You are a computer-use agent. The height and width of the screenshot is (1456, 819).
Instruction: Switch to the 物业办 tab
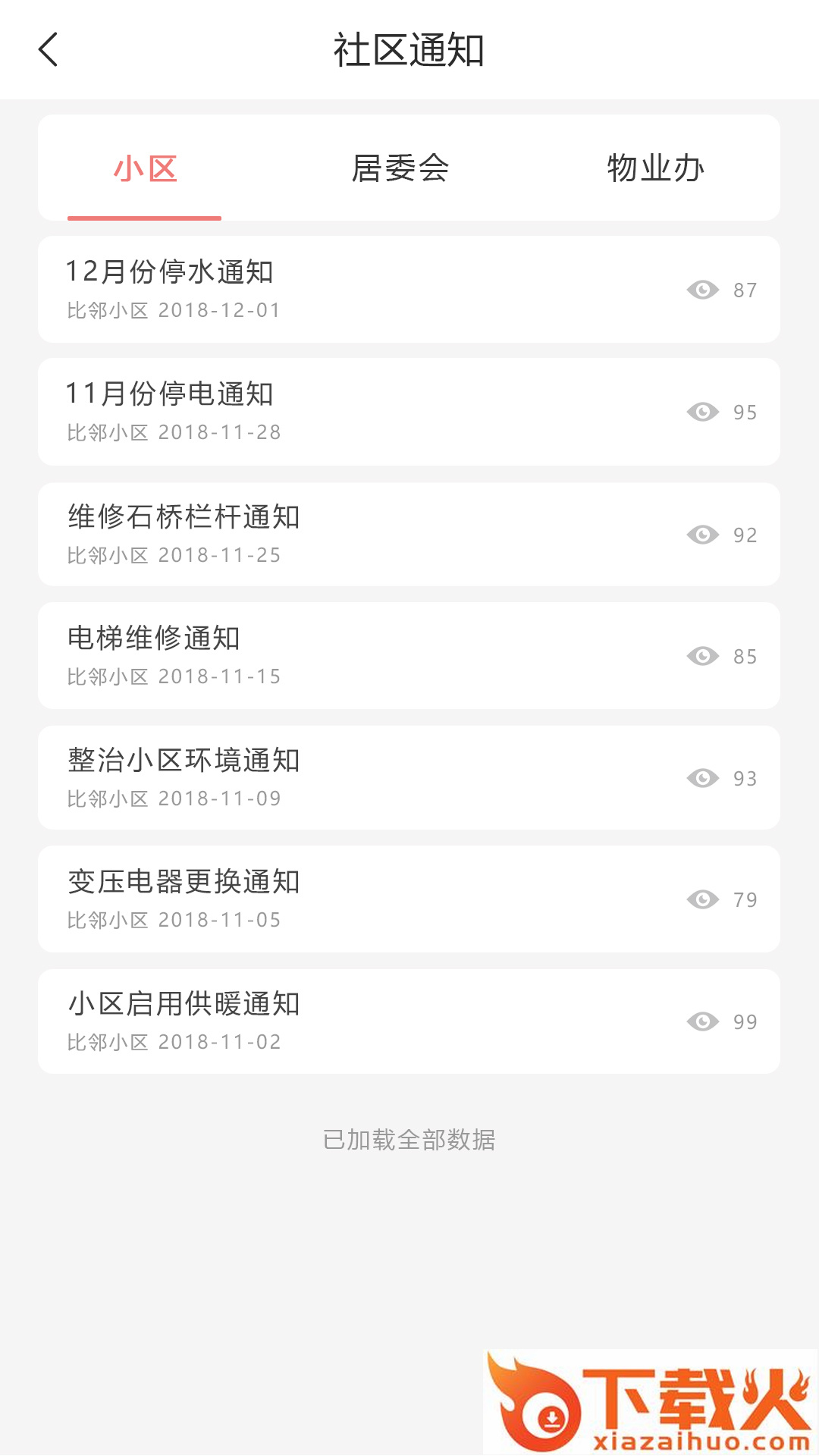click(x=655, y=168)
